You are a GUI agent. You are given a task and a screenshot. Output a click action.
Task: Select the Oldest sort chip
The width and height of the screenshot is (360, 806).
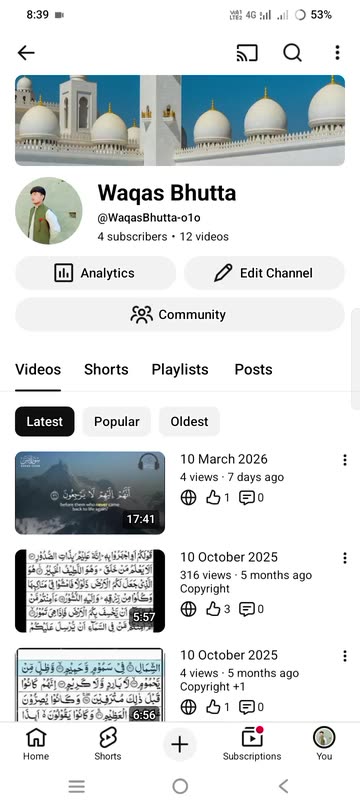189,422
